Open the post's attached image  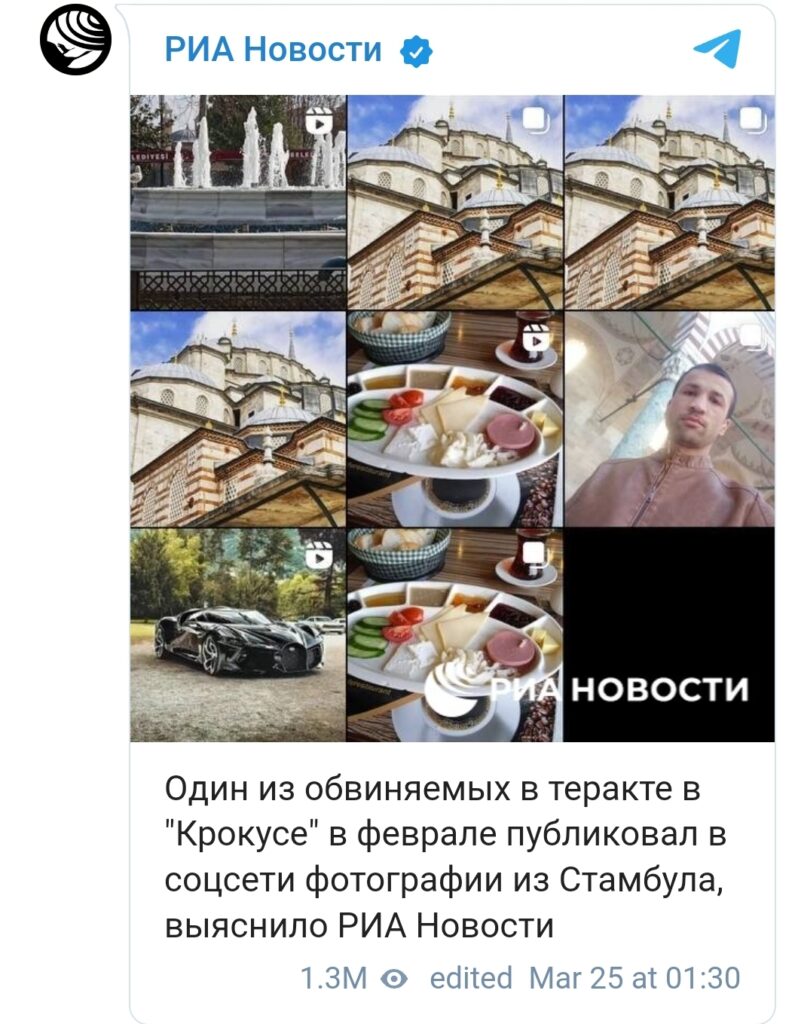(452, 418)
